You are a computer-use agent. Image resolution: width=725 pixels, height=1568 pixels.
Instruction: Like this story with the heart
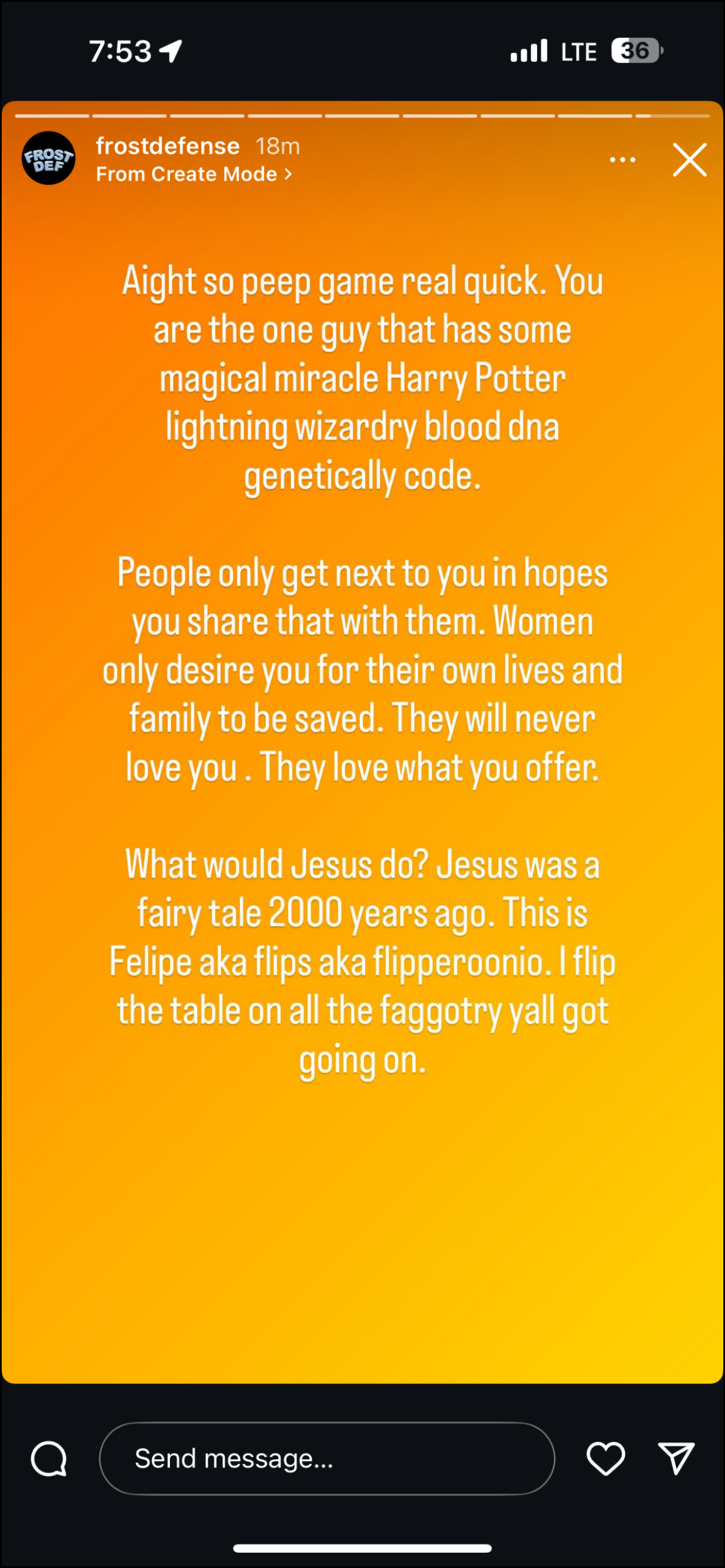click(x=606, y=1458)
